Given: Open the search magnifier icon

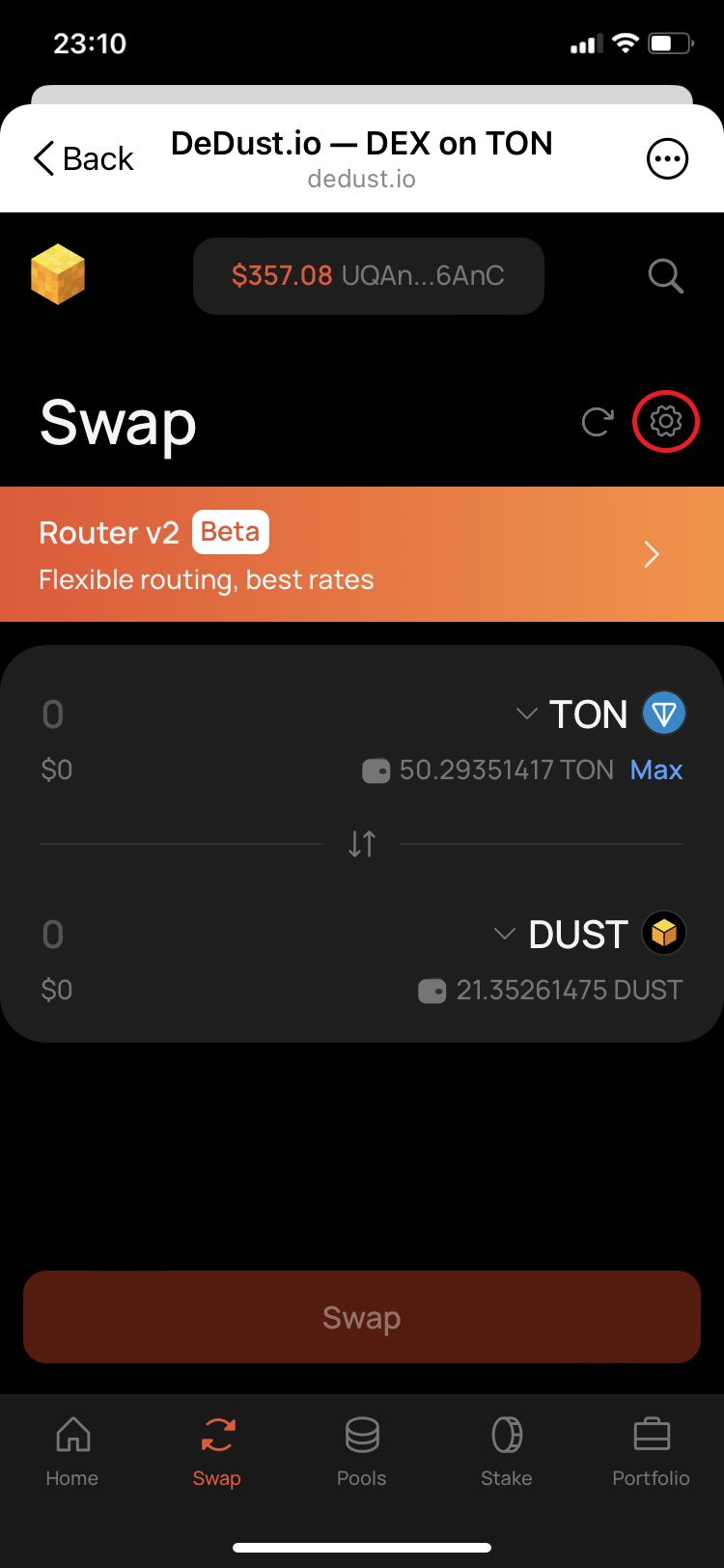Looking at the screenshot, I should [665, 276].
